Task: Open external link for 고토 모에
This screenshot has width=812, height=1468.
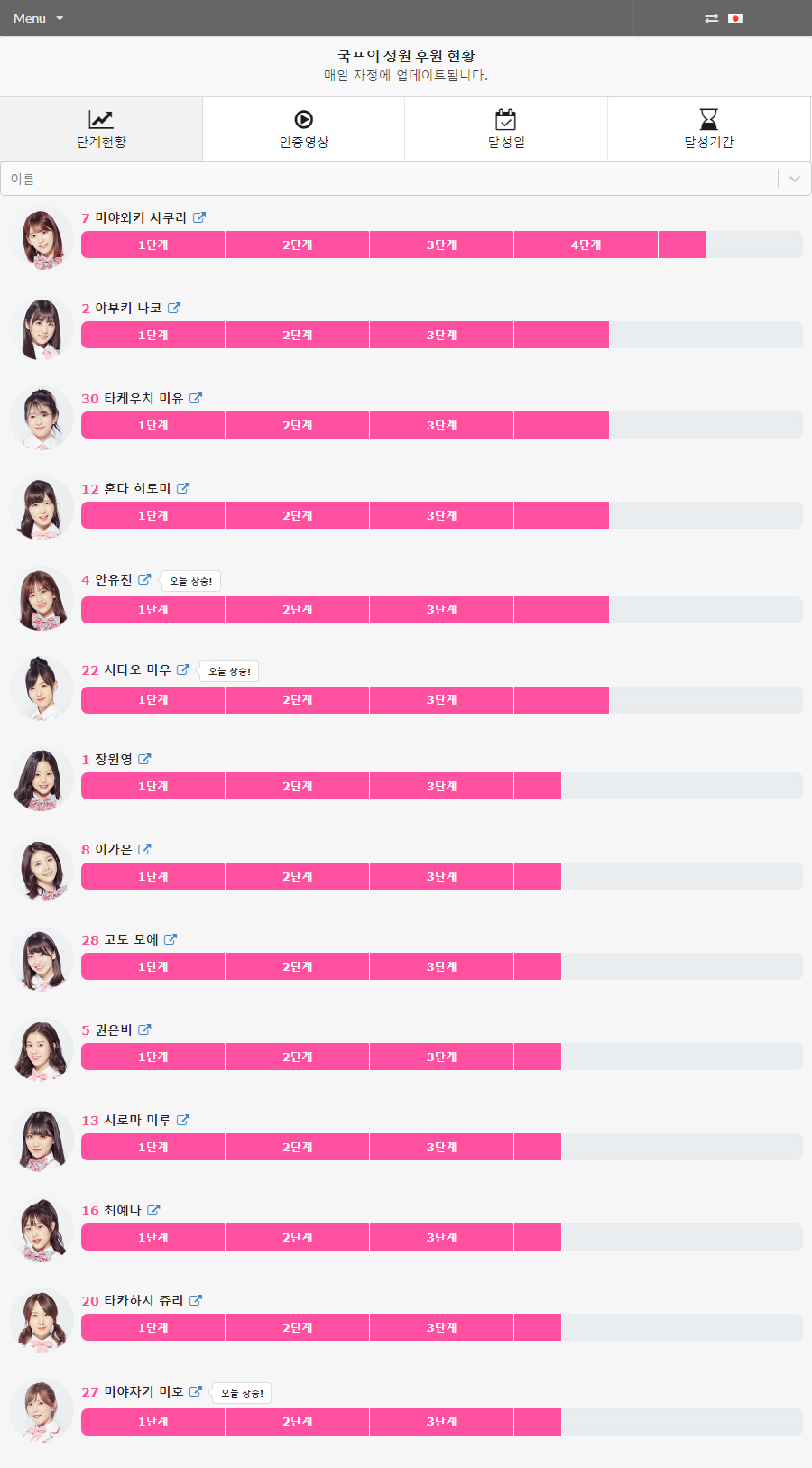Action: coord(171,939)
